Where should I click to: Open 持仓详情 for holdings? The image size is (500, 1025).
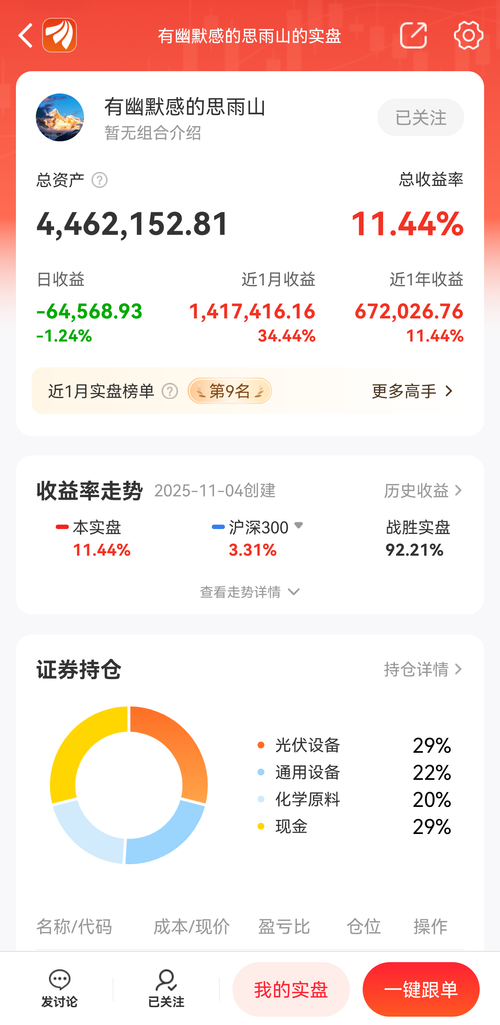pos(423,669)
